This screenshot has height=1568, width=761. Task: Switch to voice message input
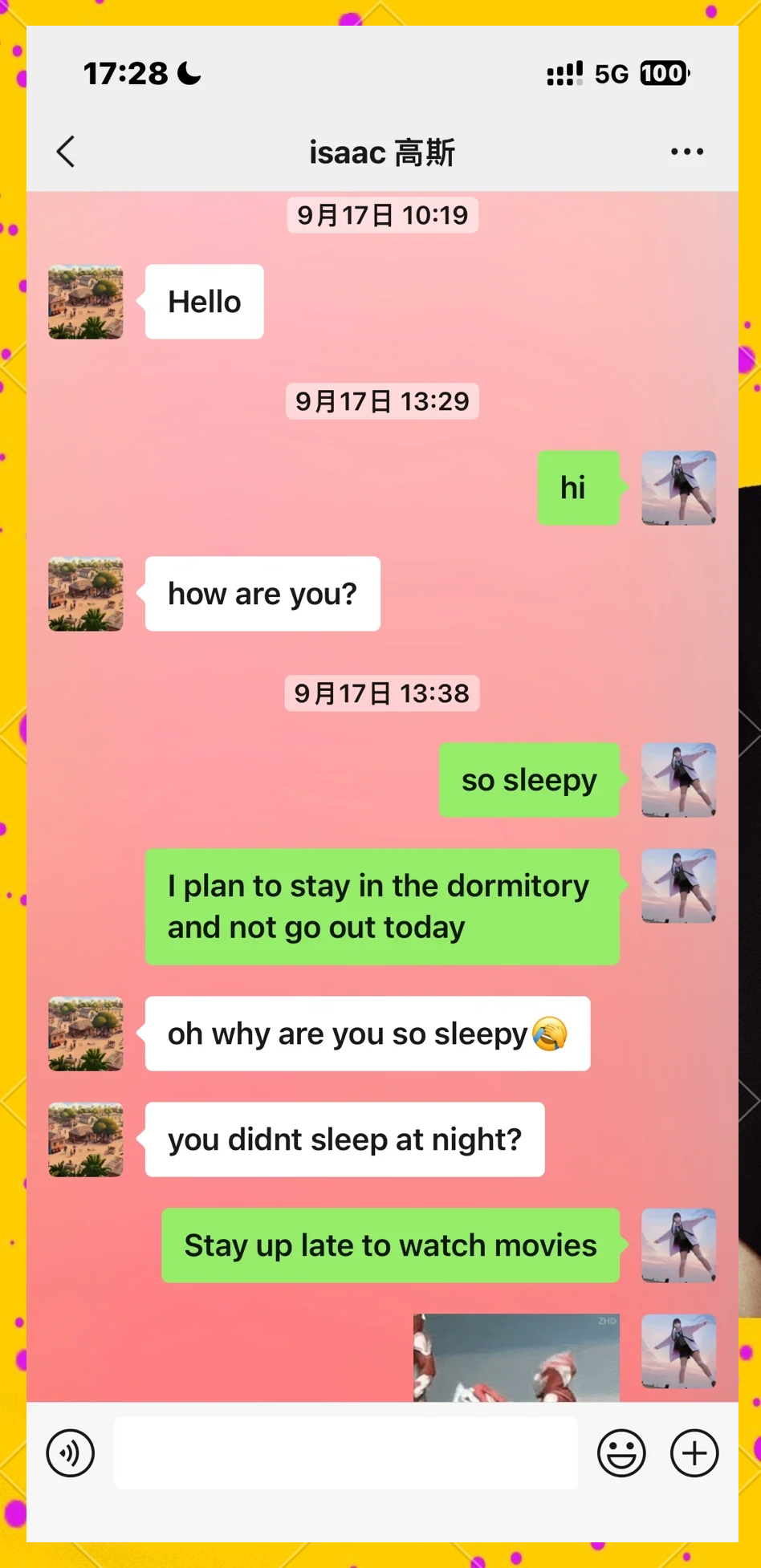[71, 1453]
